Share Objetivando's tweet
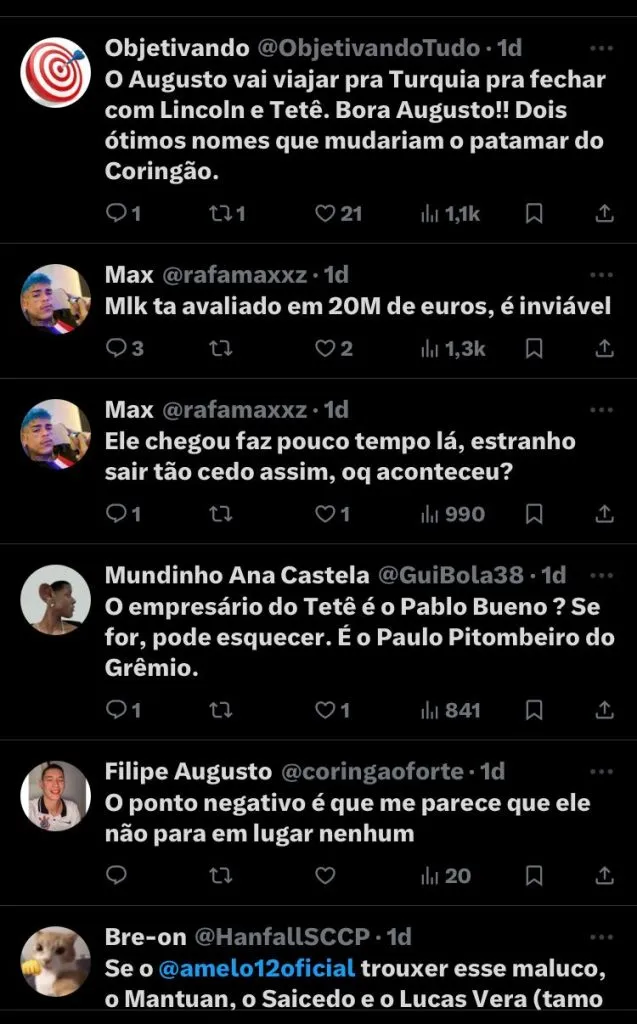The height and width of the screenshot is (1024, 637). point(604,213)
